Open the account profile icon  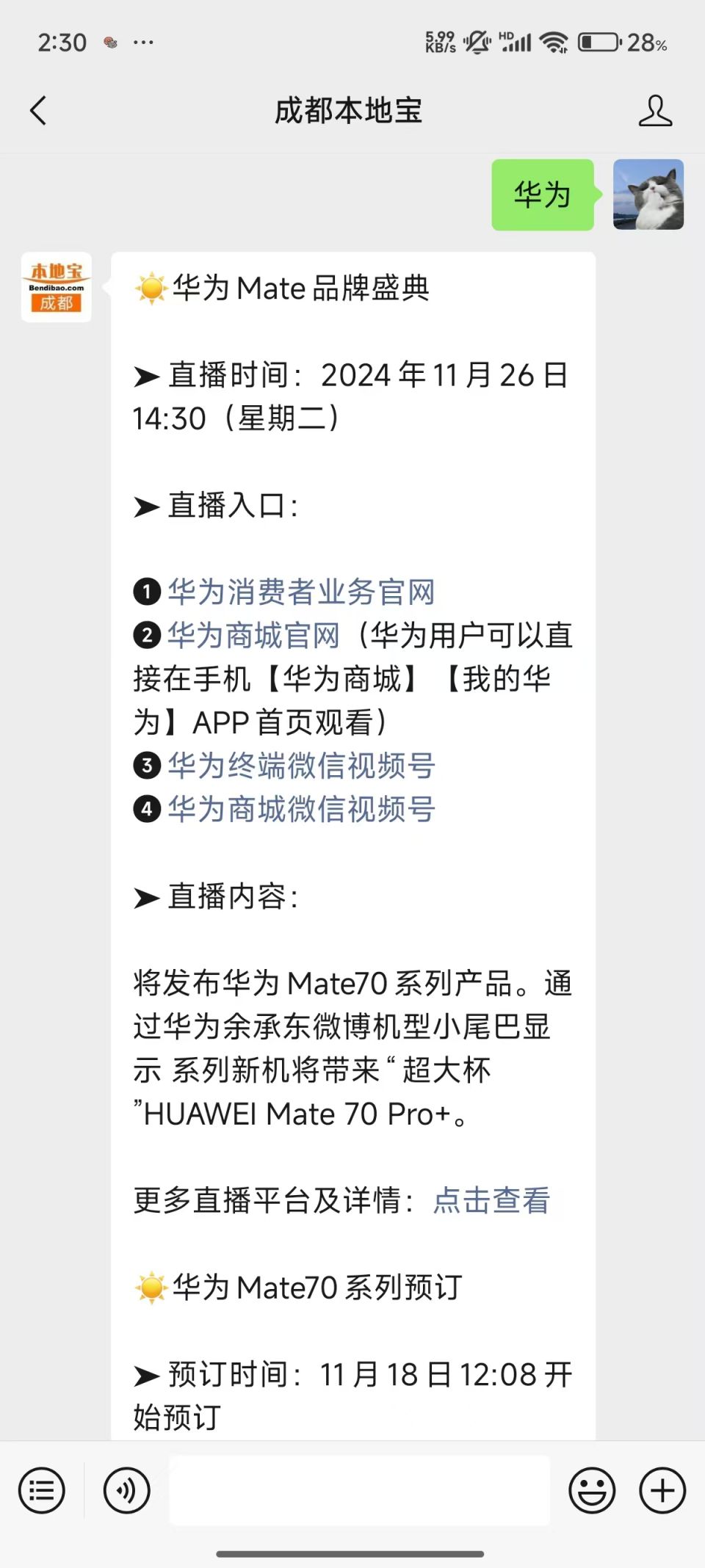(x=655, y=111)
